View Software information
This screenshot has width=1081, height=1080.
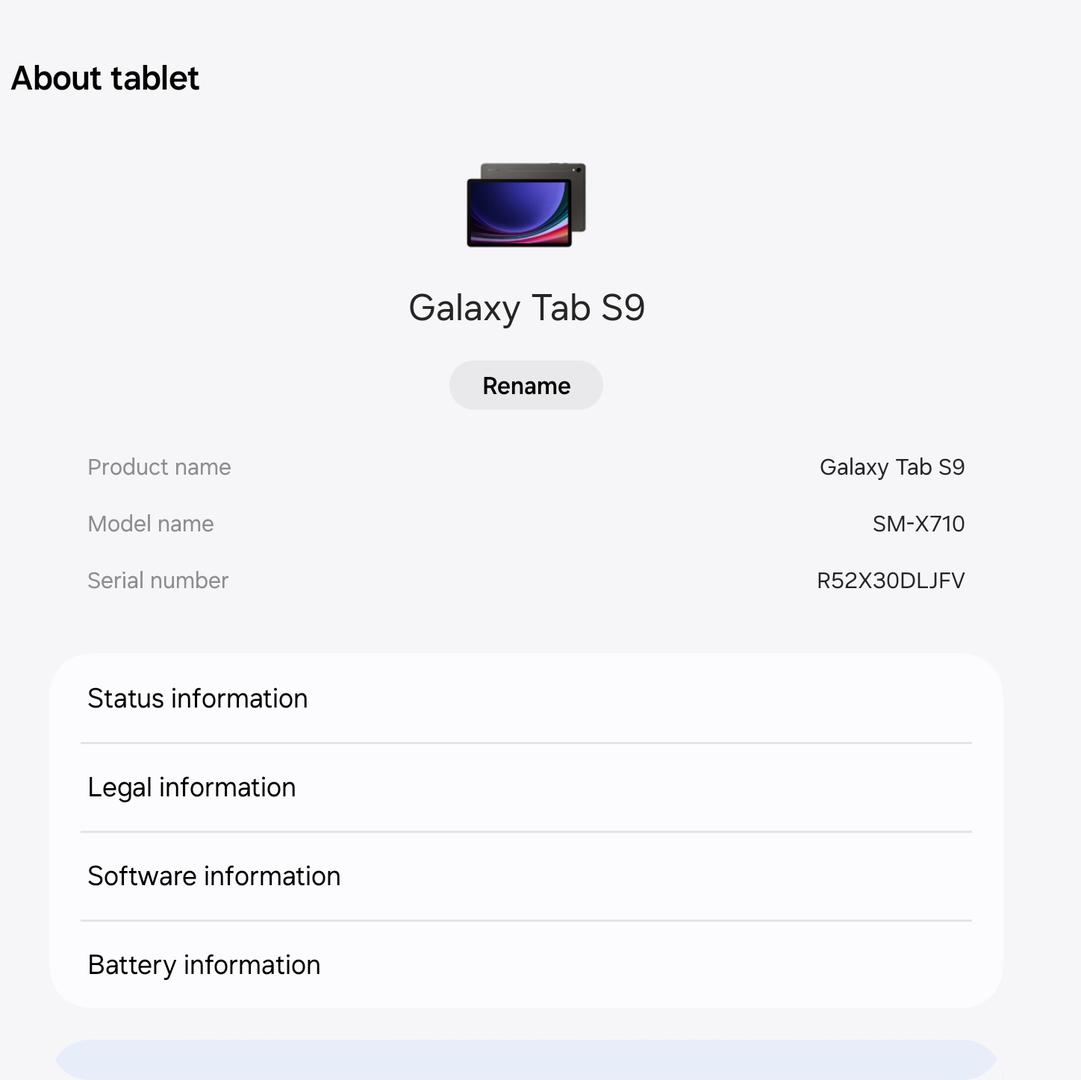coord(526,876)
